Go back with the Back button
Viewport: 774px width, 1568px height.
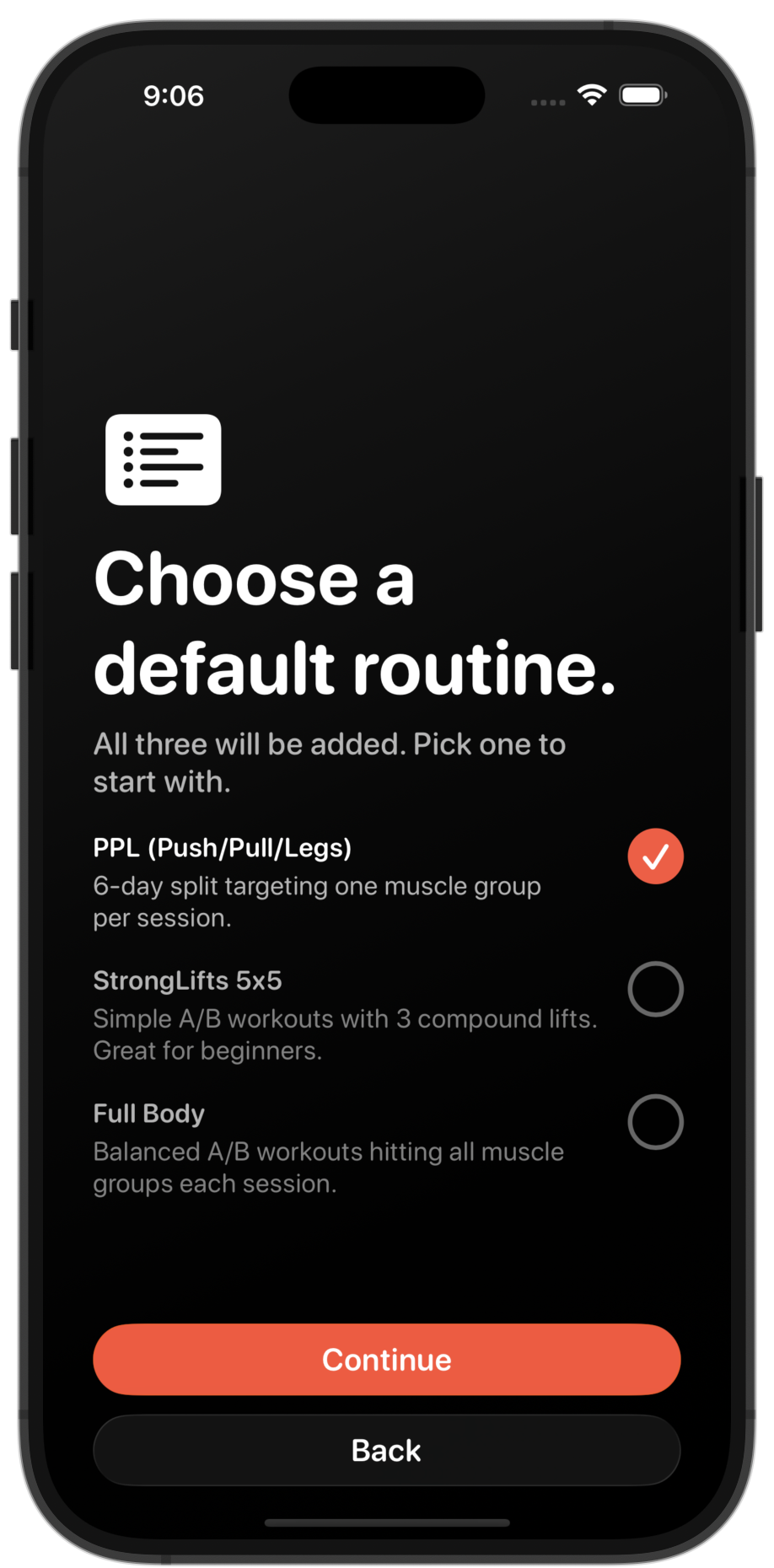[x=387, y=1451]
